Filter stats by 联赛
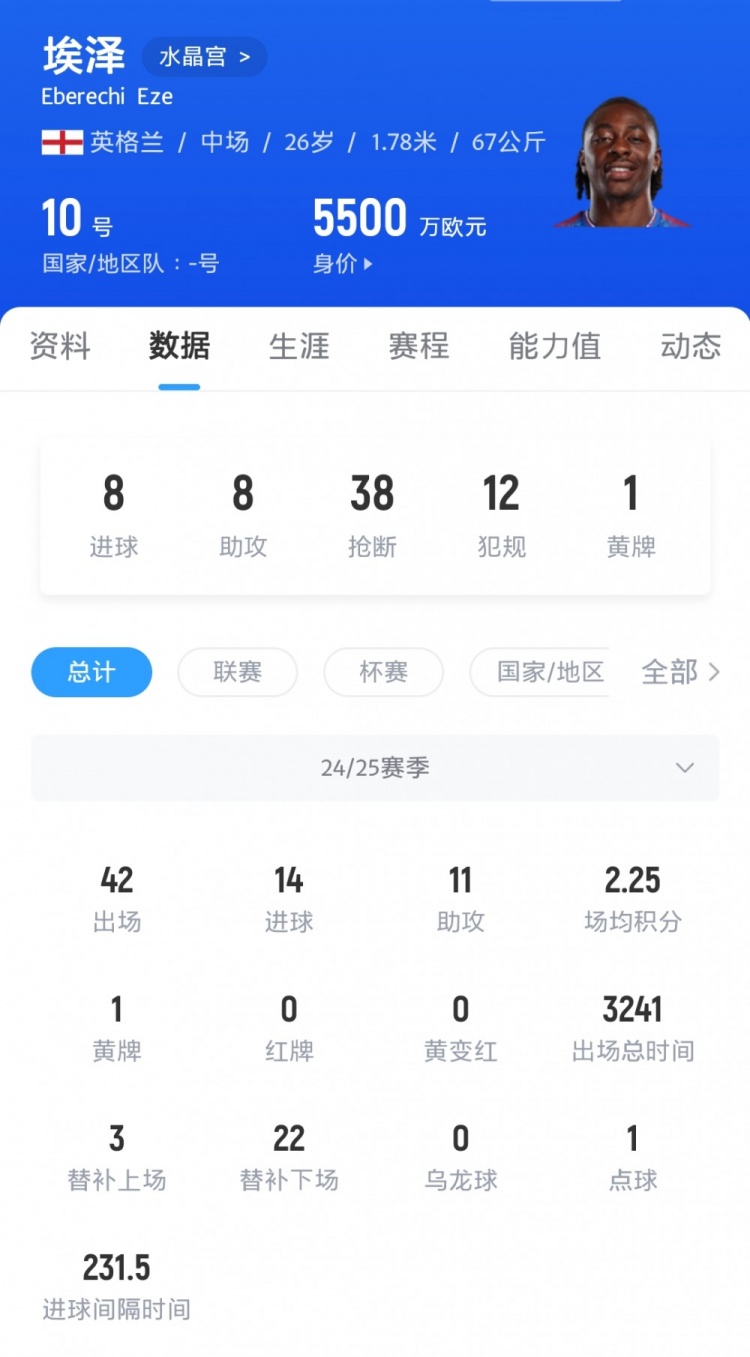750x1357 pixels. click(238, 672)
